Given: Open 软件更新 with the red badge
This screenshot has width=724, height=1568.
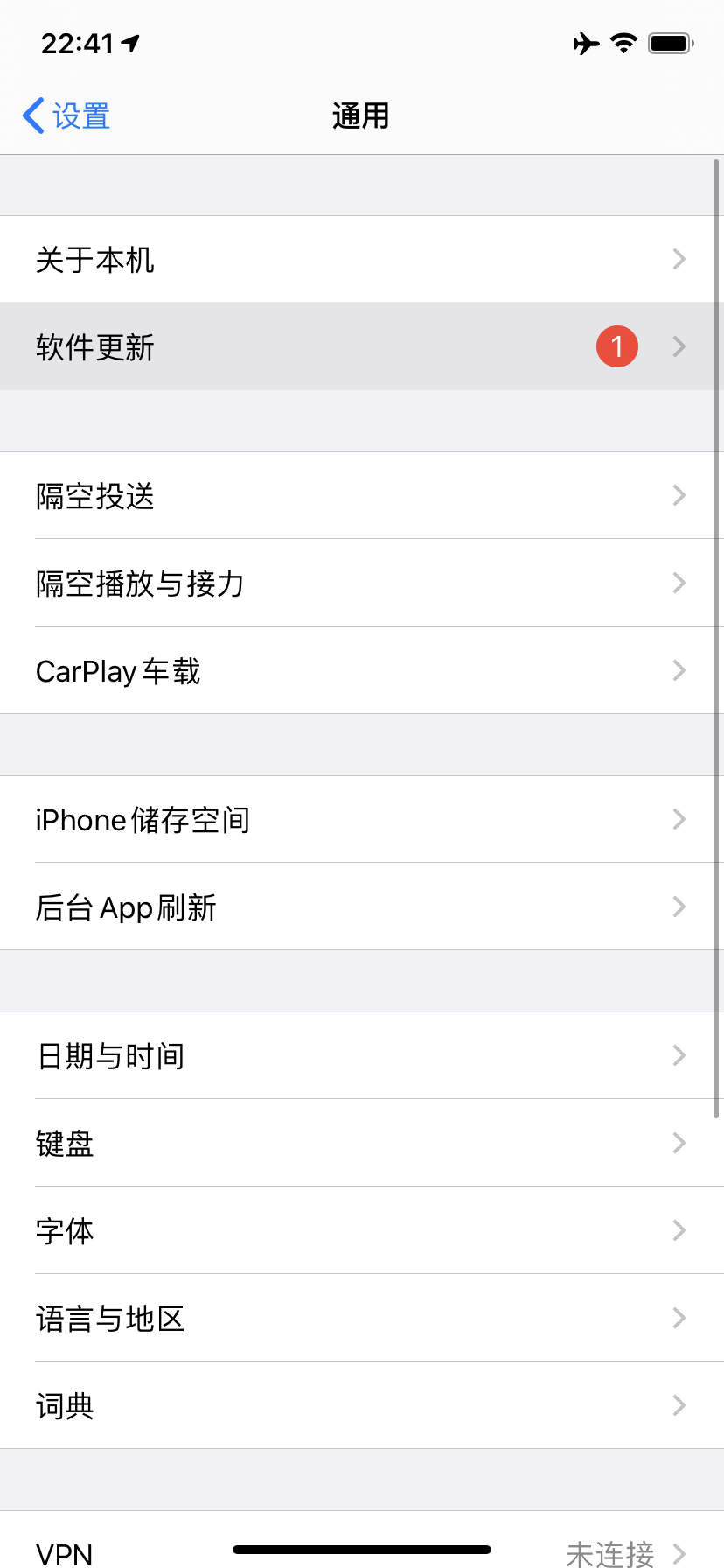Looking at the screenshot, I should pos(361,347).
